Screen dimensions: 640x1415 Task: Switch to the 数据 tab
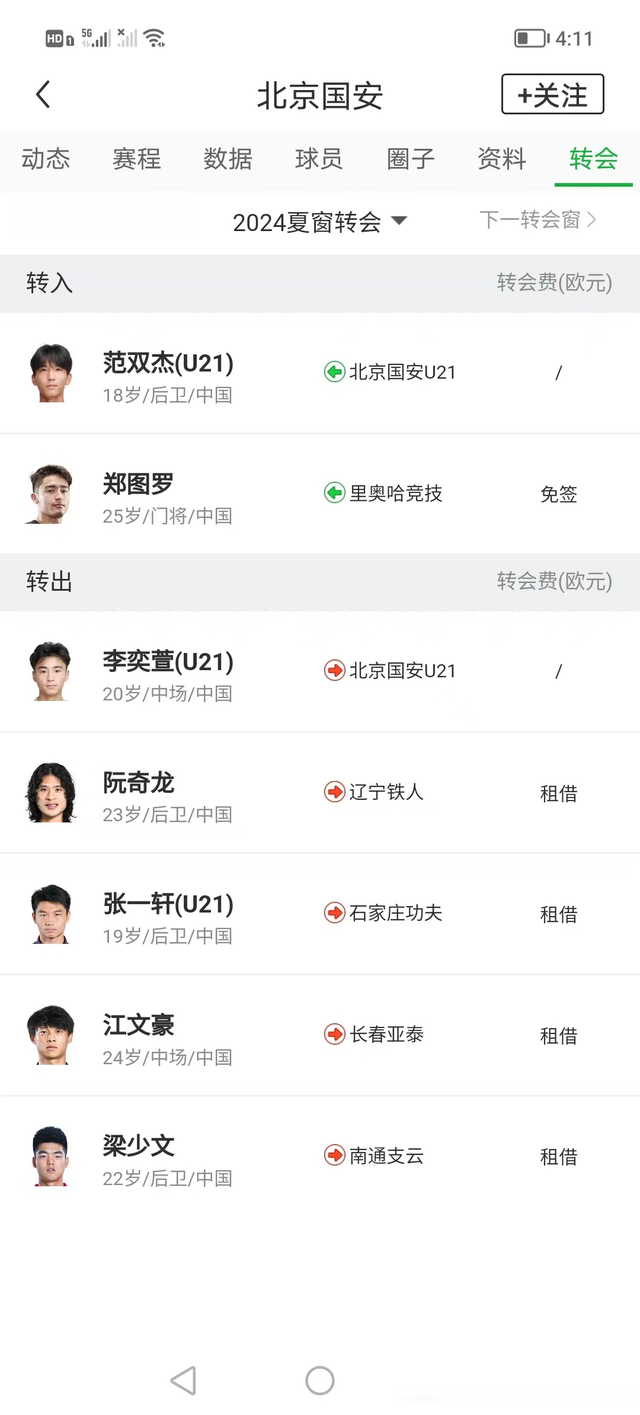pos(228,159)
